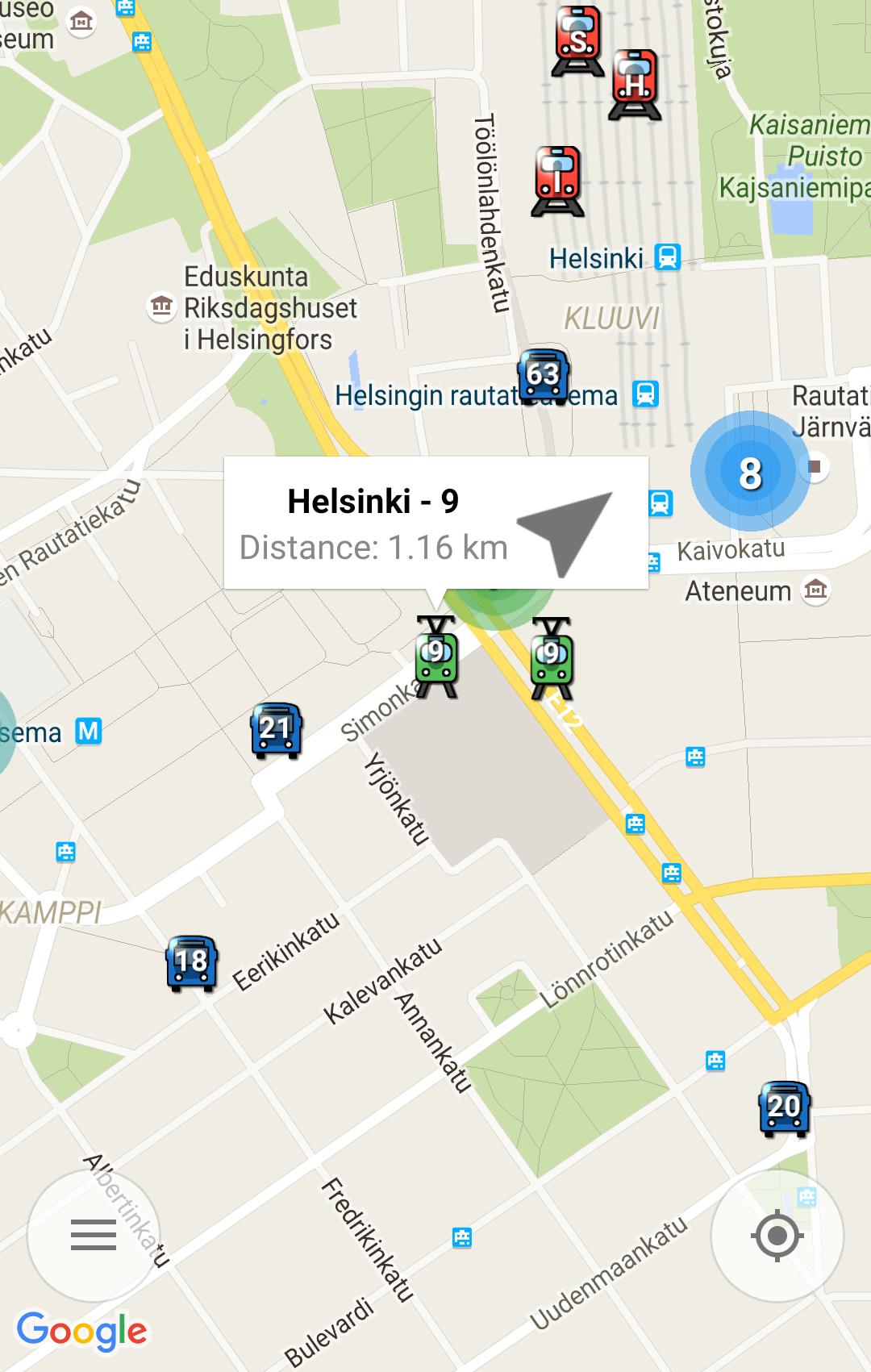The image size is (871, 1372).
Task: Select the Ateneum museum marker
Action: coord(815,590)
